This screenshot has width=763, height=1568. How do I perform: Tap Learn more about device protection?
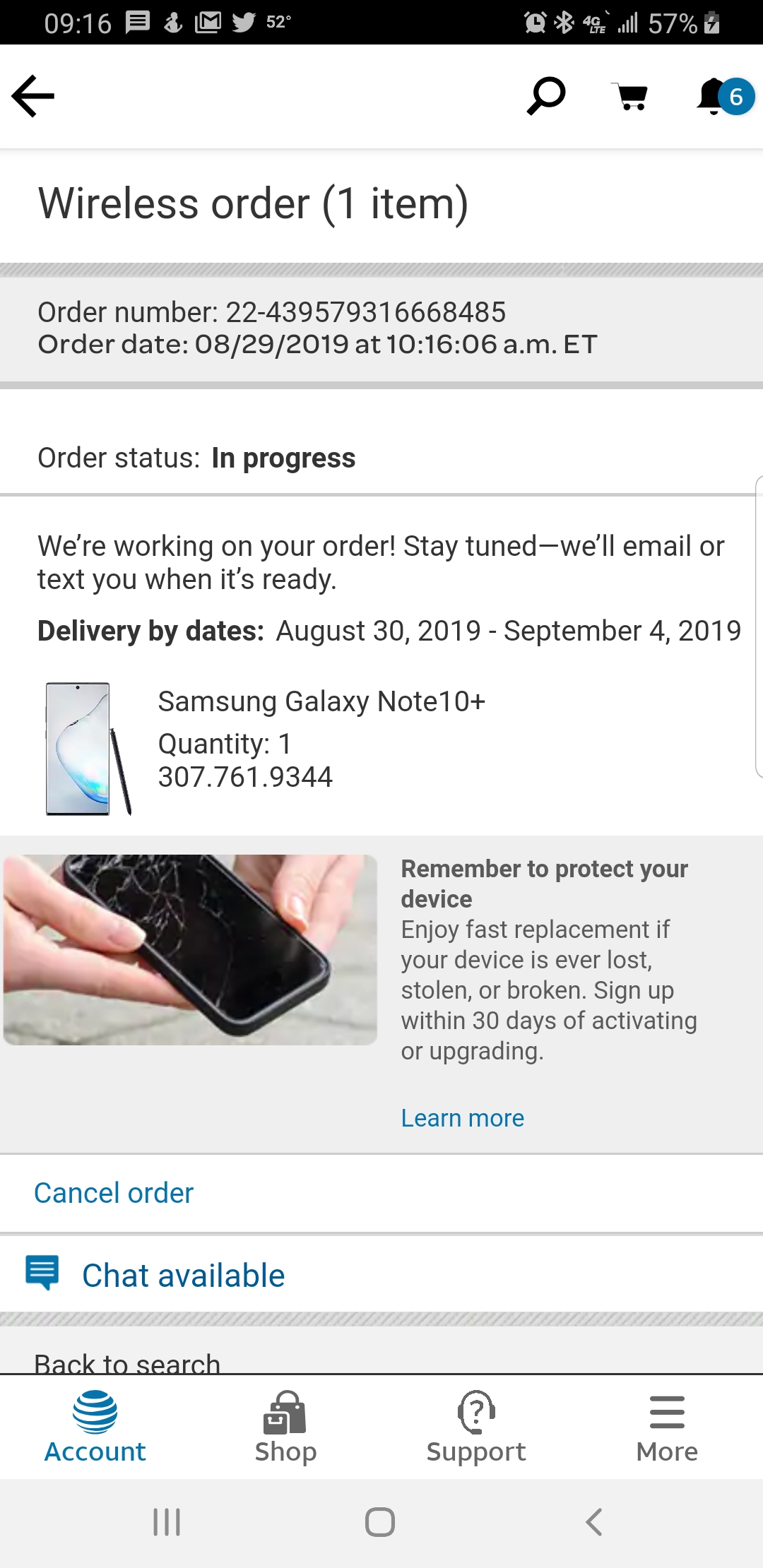tap(462, 1118)
